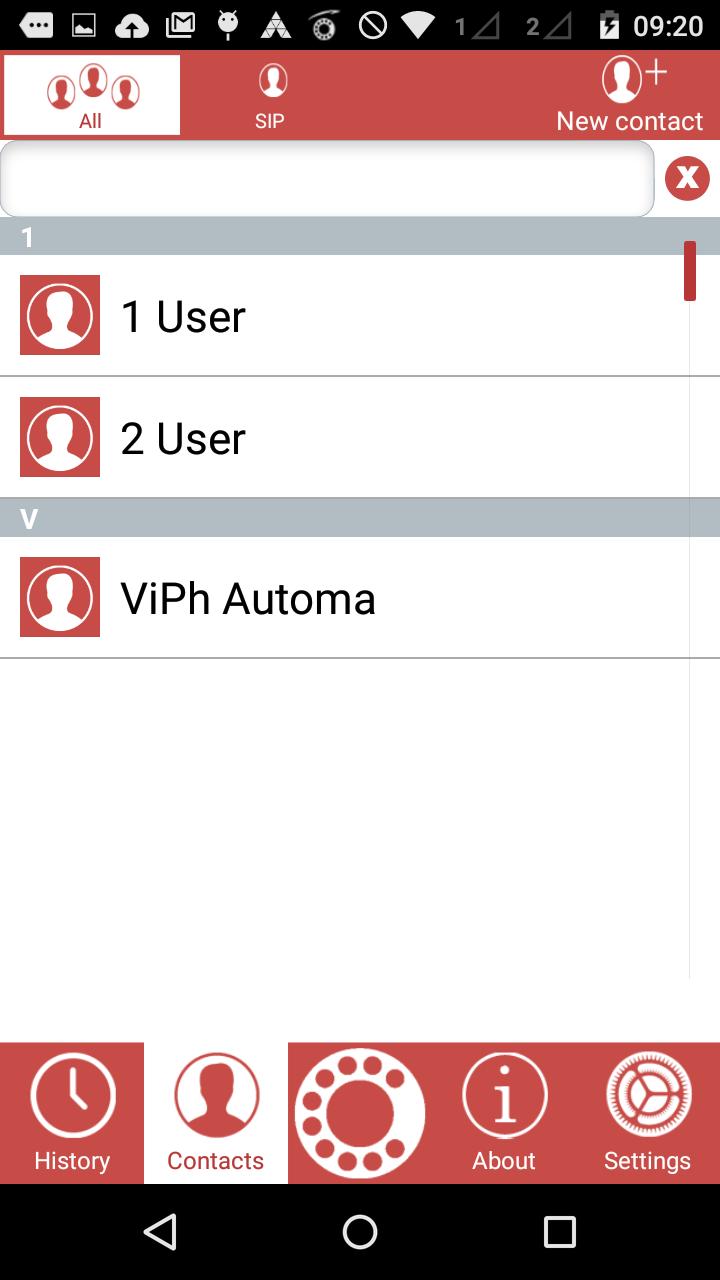
Task: Switch to the SIP contacts tab
Action: (270, 92)
